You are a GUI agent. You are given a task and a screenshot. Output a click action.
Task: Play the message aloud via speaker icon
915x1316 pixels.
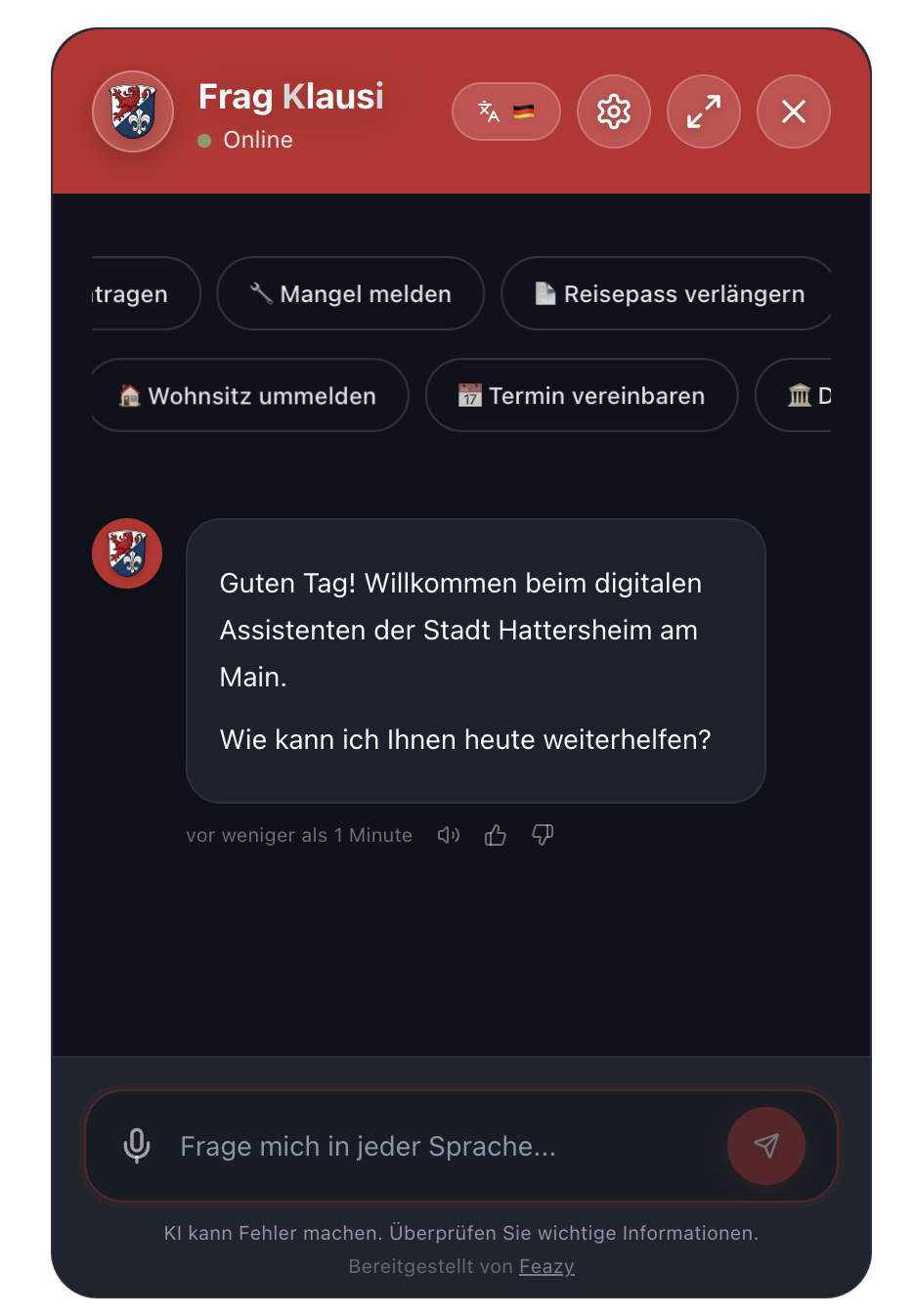tap(449, 834)
